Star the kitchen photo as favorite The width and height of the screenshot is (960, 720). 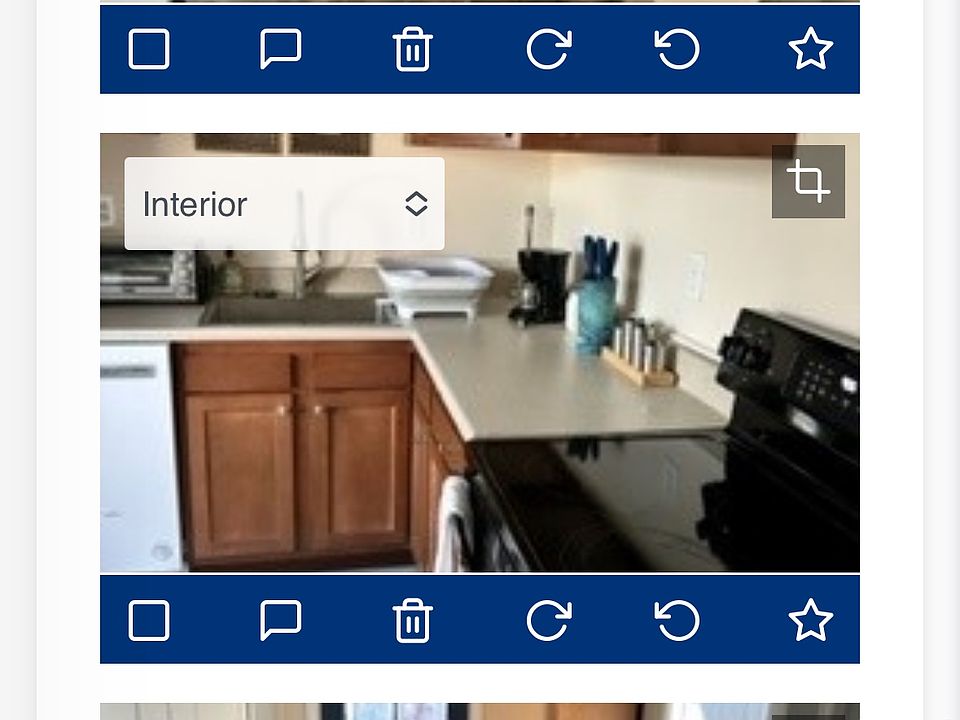tap(810, 620)
